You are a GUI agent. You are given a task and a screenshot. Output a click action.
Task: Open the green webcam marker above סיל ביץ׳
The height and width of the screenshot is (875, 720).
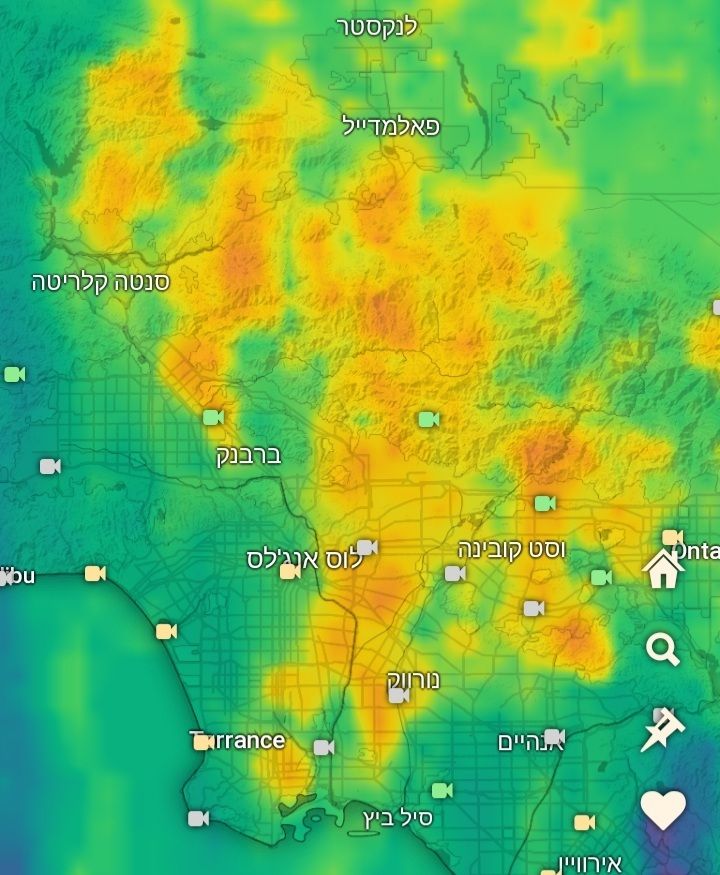point(442,790)
